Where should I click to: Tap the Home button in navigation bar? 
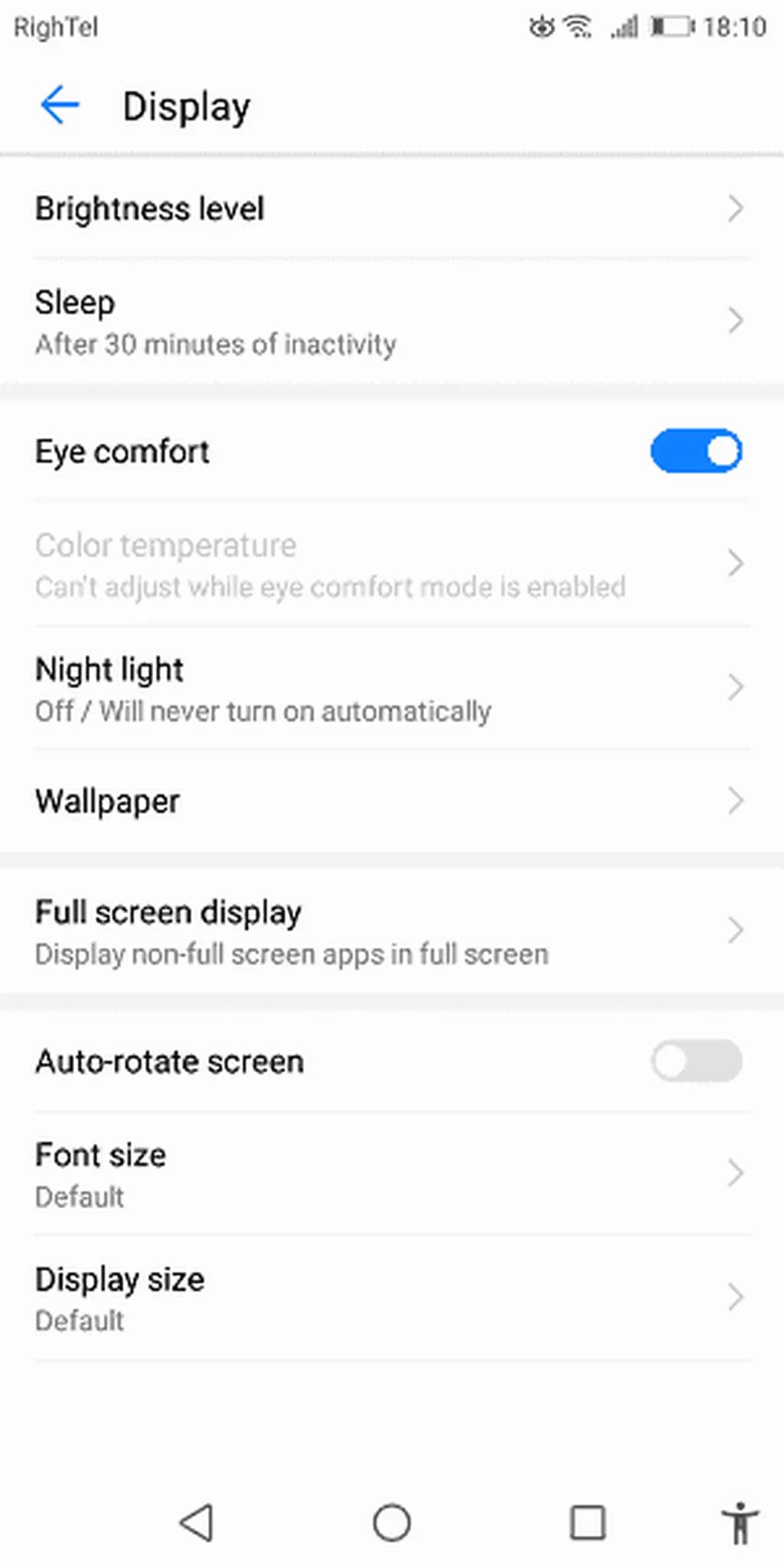(x=391, y=1522)
